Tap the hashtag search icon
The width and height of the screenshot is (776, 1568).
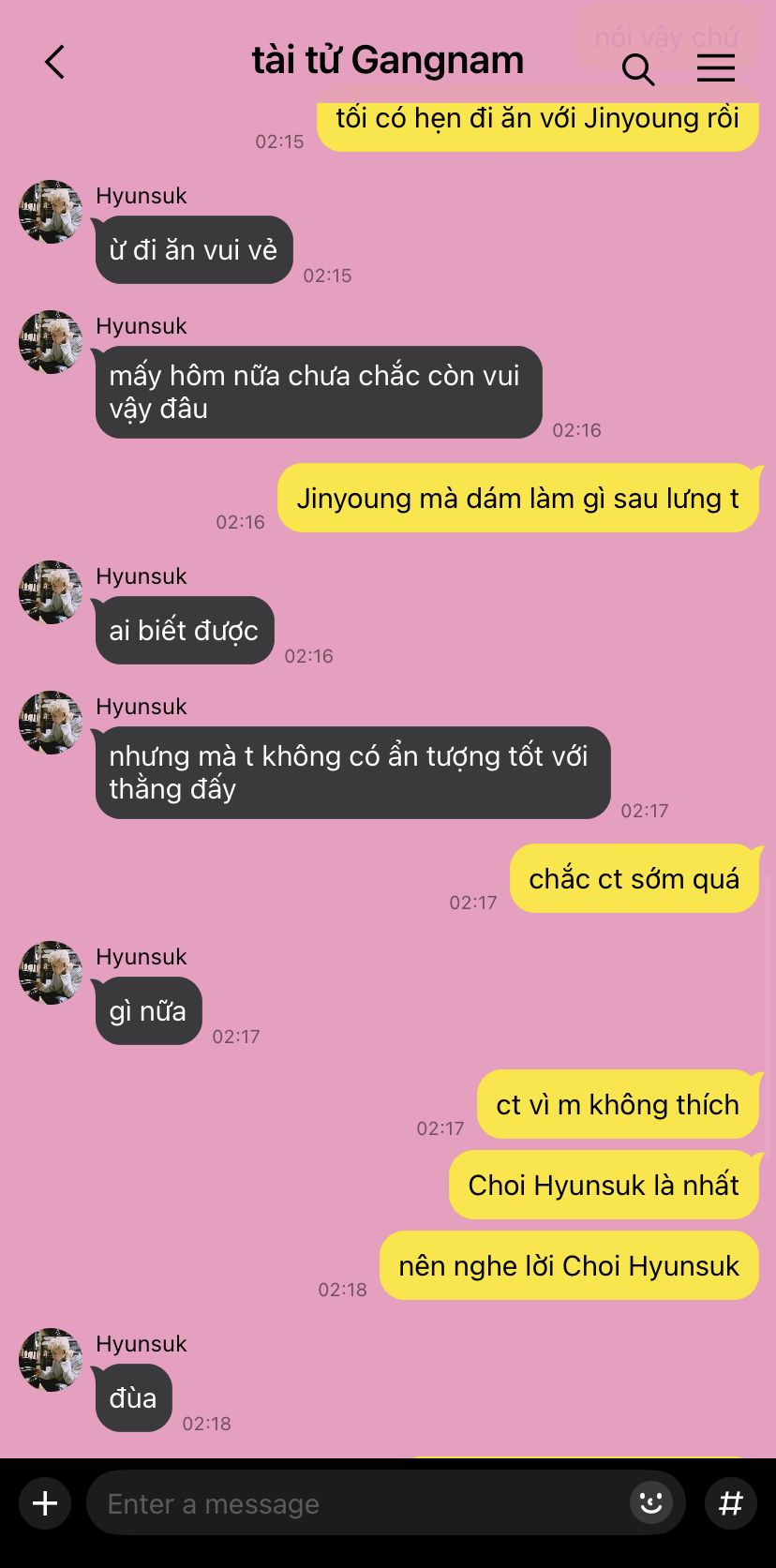[x=731, y=1503]
